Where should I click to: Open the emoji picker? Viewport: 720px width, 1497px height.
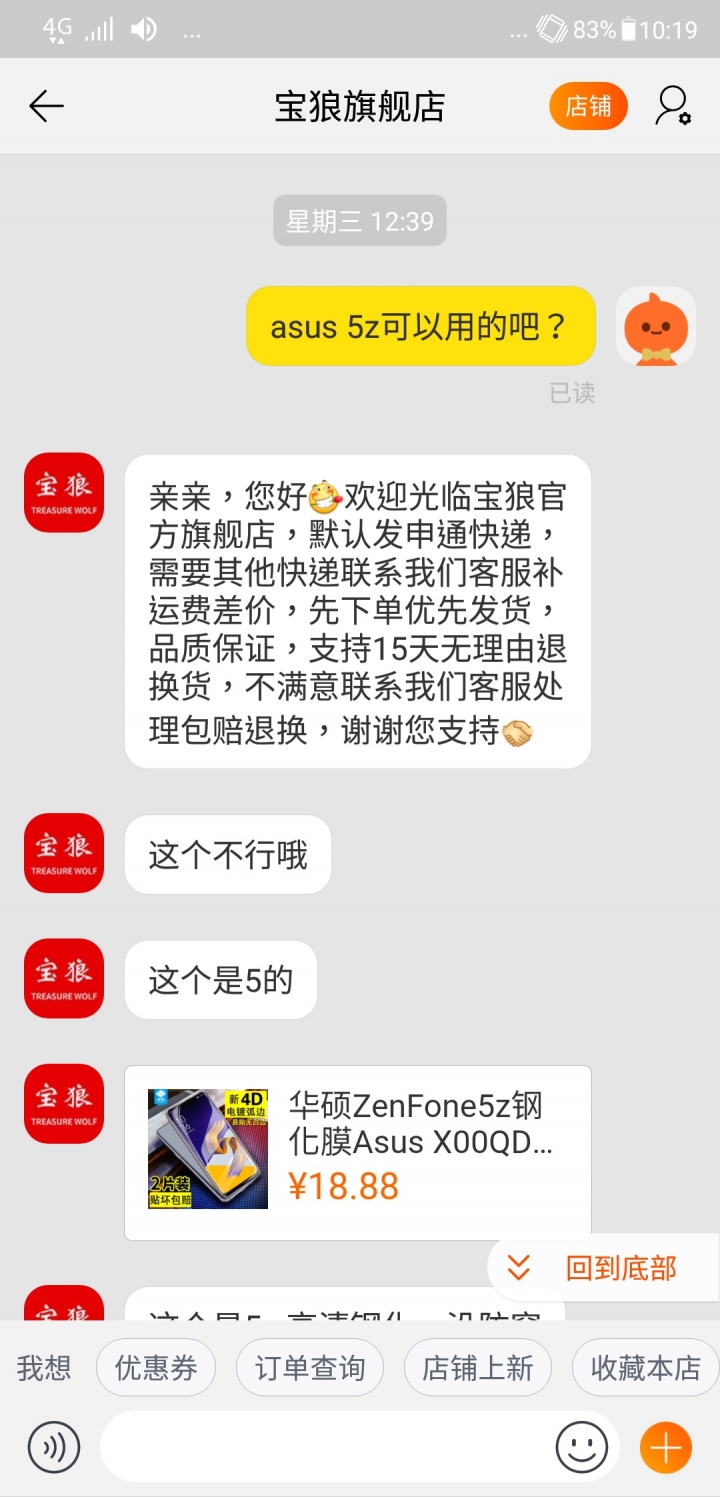582,1446
